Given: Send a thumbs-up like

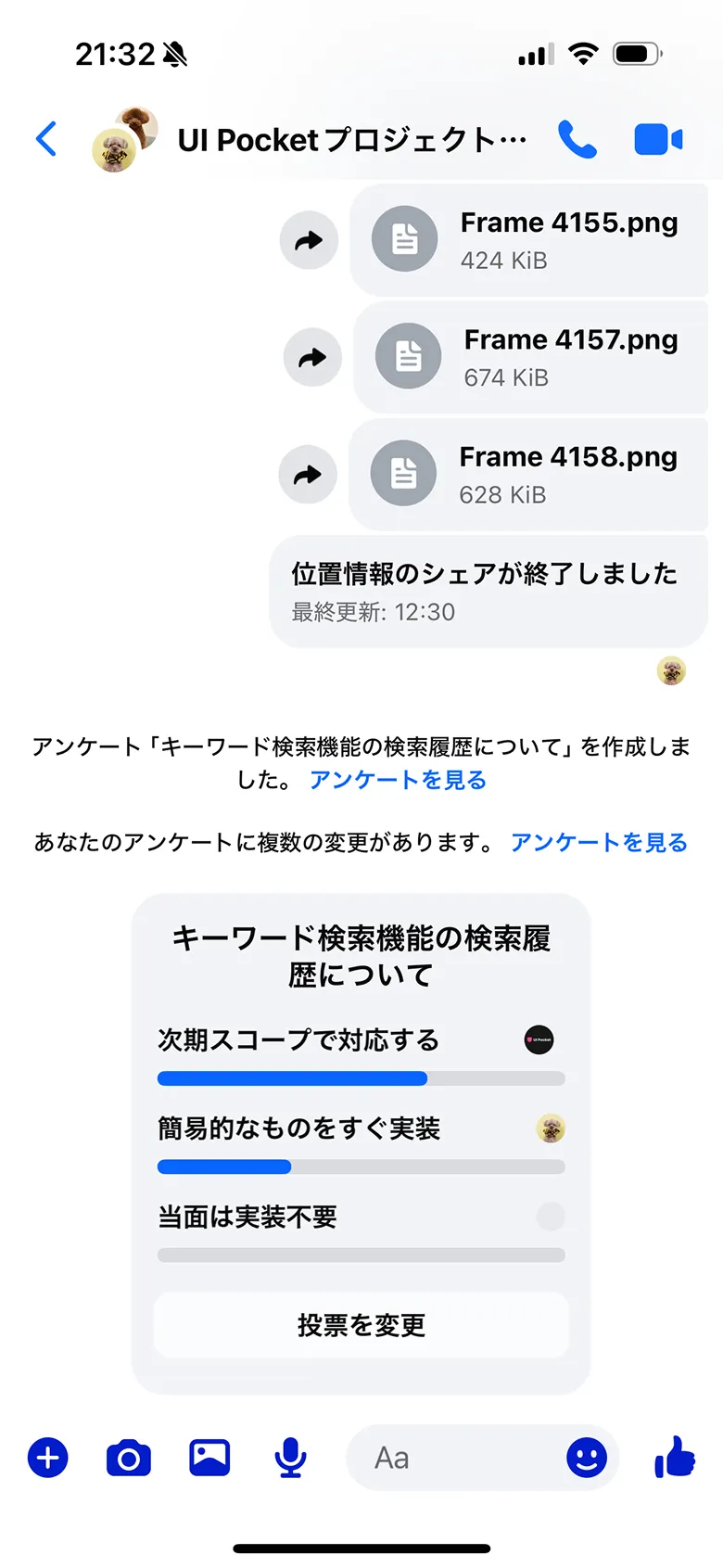Looking at the screenshot, I should [675, 1457].
